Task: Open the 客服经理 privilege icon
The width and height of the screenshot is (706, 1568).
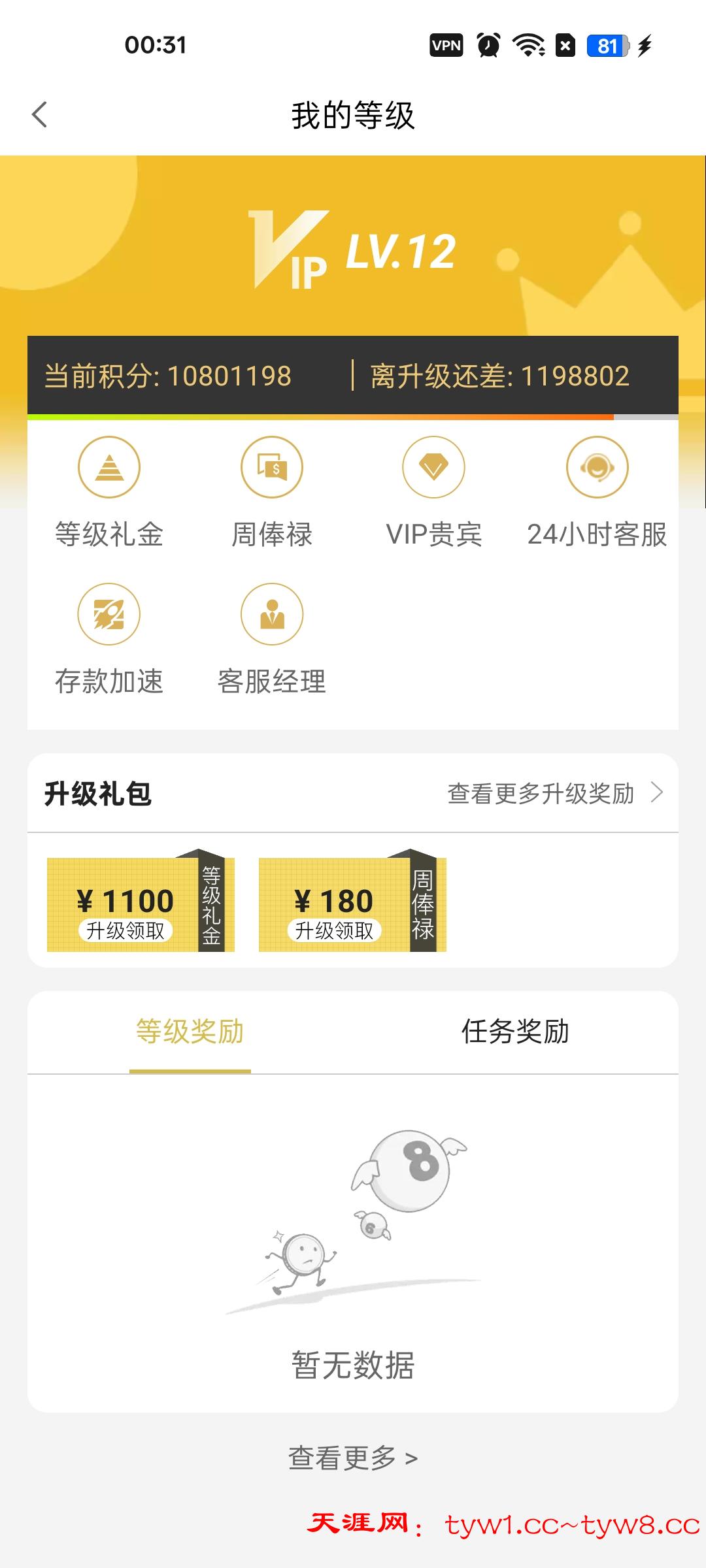Action: tap(272, 615)
